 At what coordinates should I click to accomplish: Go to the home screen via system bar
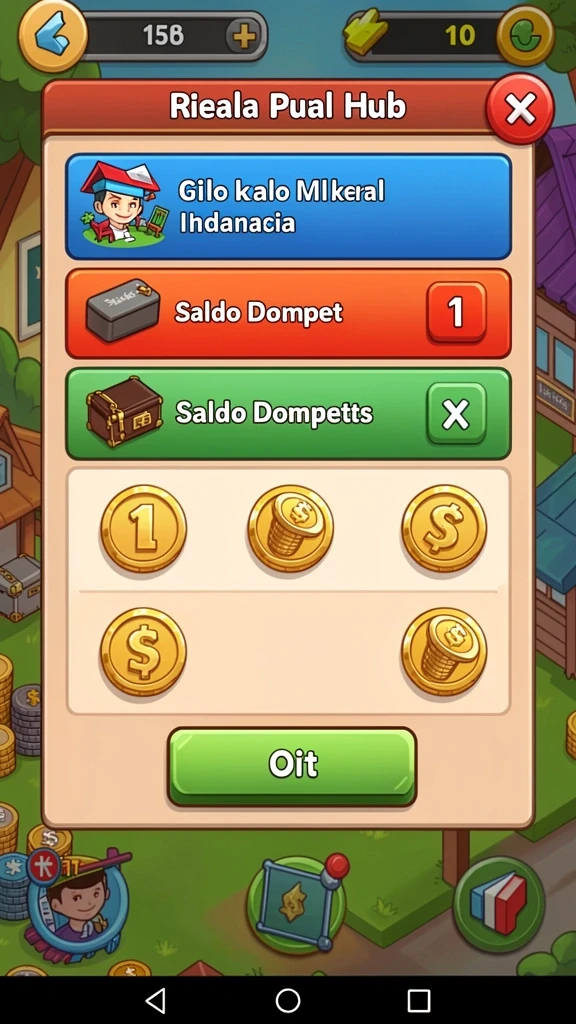point(288,1000)
